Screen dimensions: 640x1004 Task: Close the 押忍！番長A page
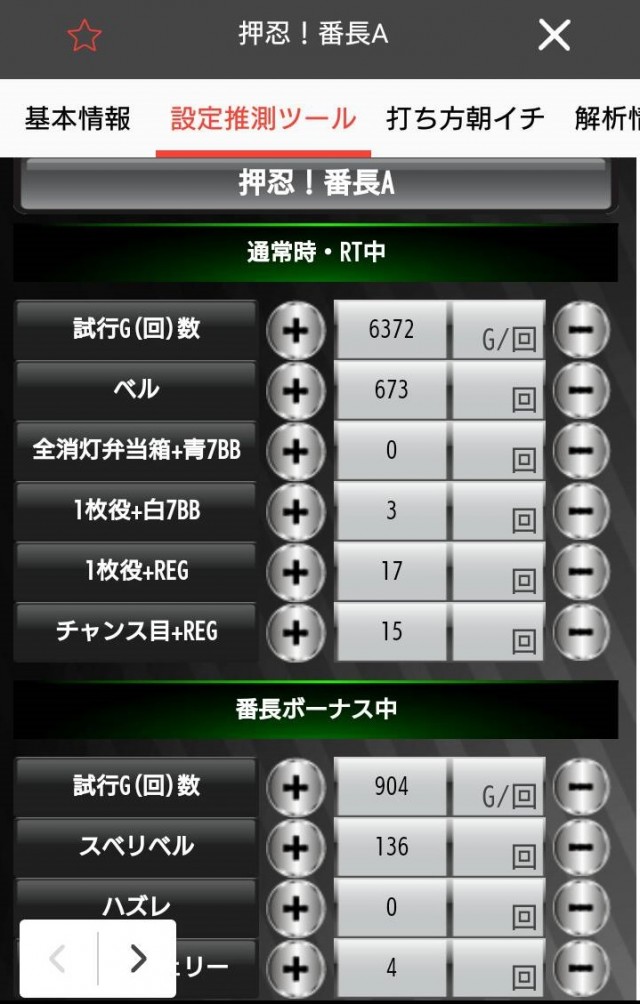554,37
